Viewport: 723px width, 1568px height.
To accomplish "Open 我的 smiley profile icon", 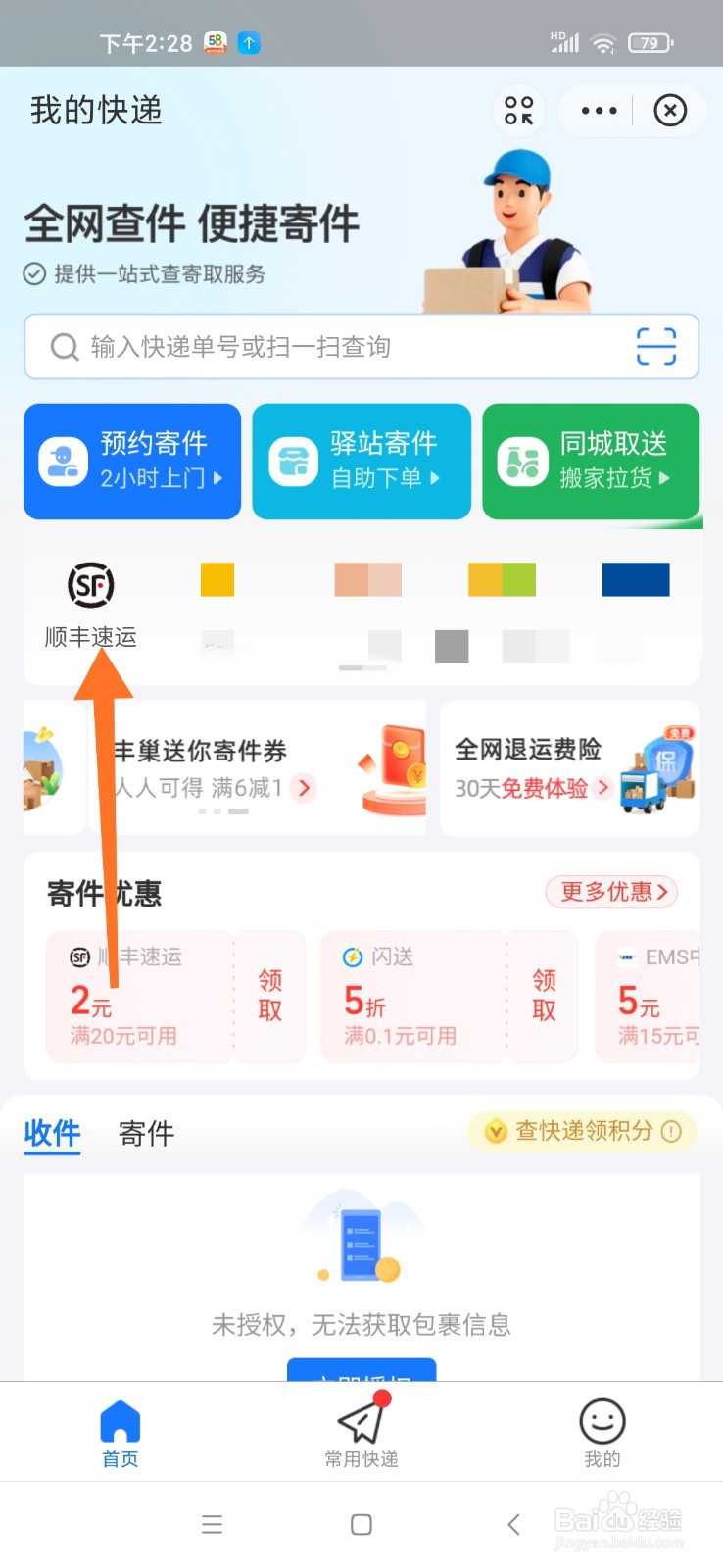I will point(601,1421).
